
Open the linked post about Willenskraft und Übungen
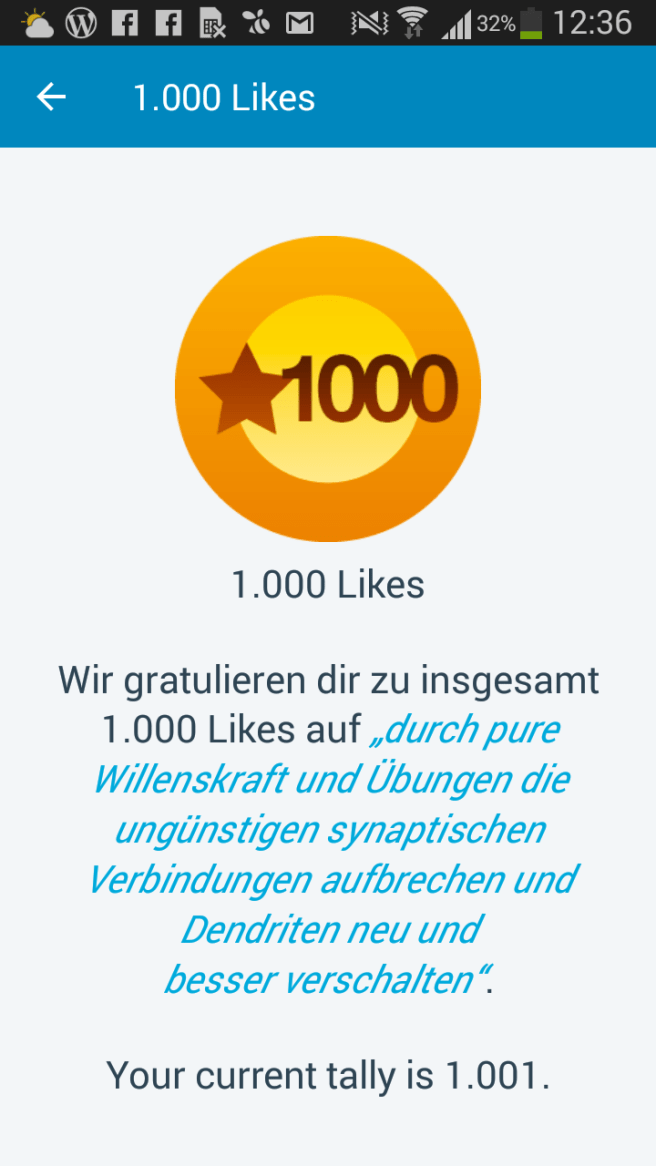[330, 830]
